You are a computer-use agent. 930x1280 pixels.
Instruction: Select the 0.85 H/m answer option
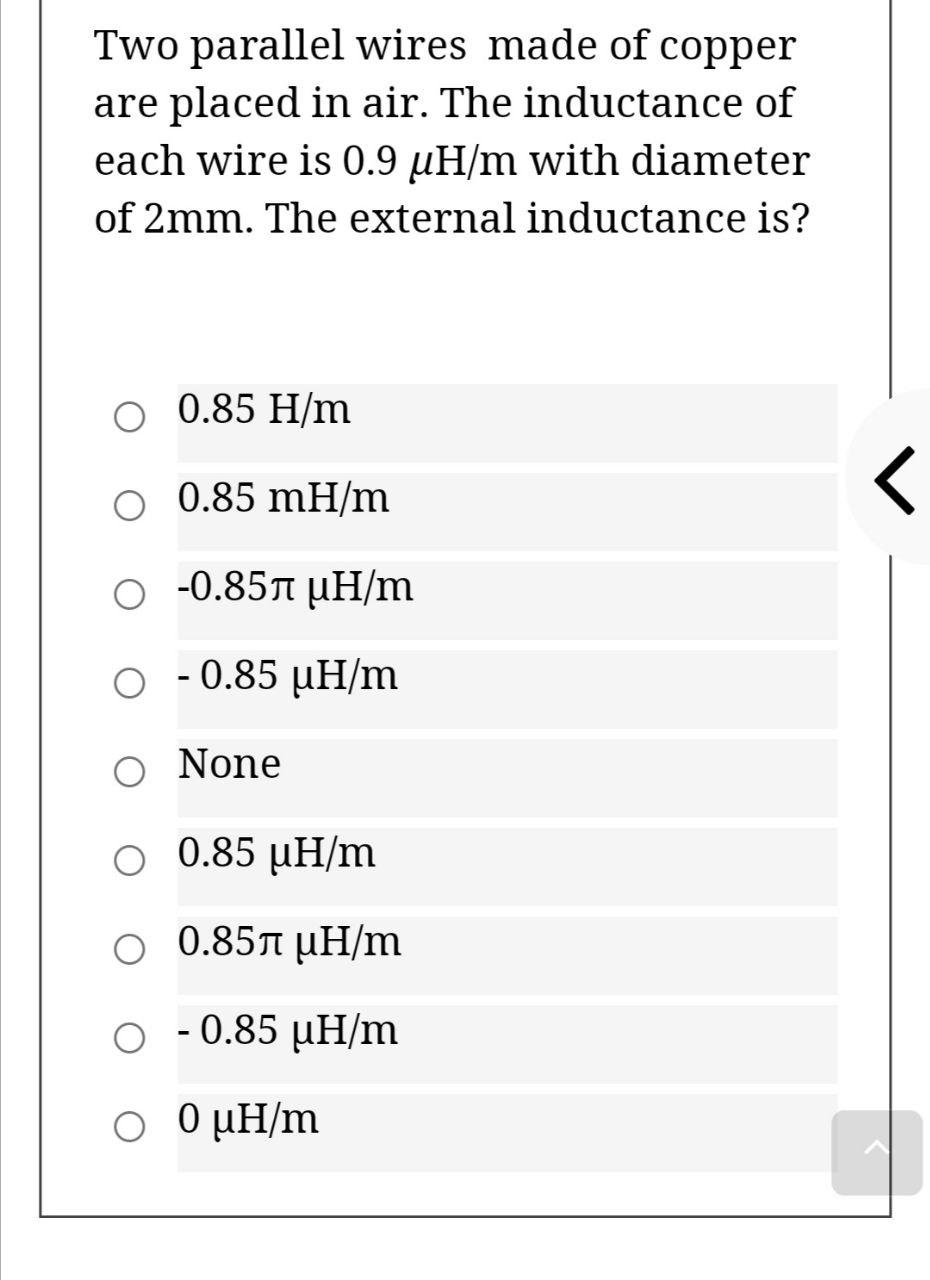click(x=129, y=417)
